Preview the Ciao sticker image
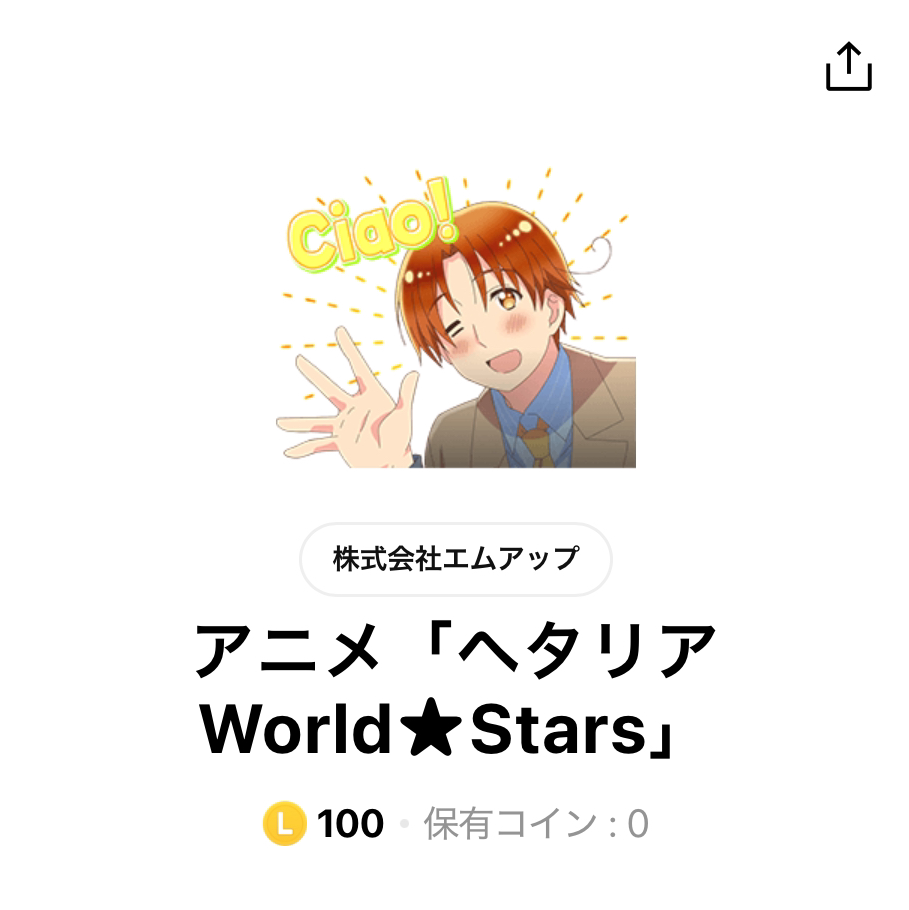909x910 pixels. [455, 320]
